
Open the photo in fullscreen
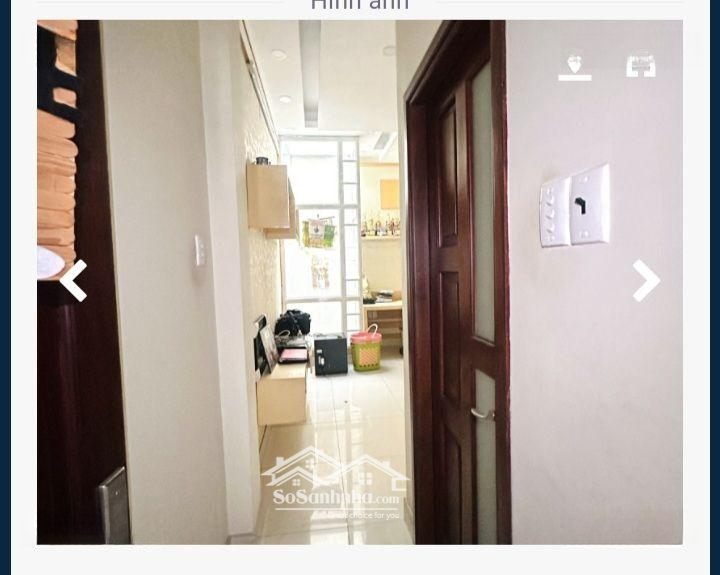pyautogui.click(x=641, y=66)
